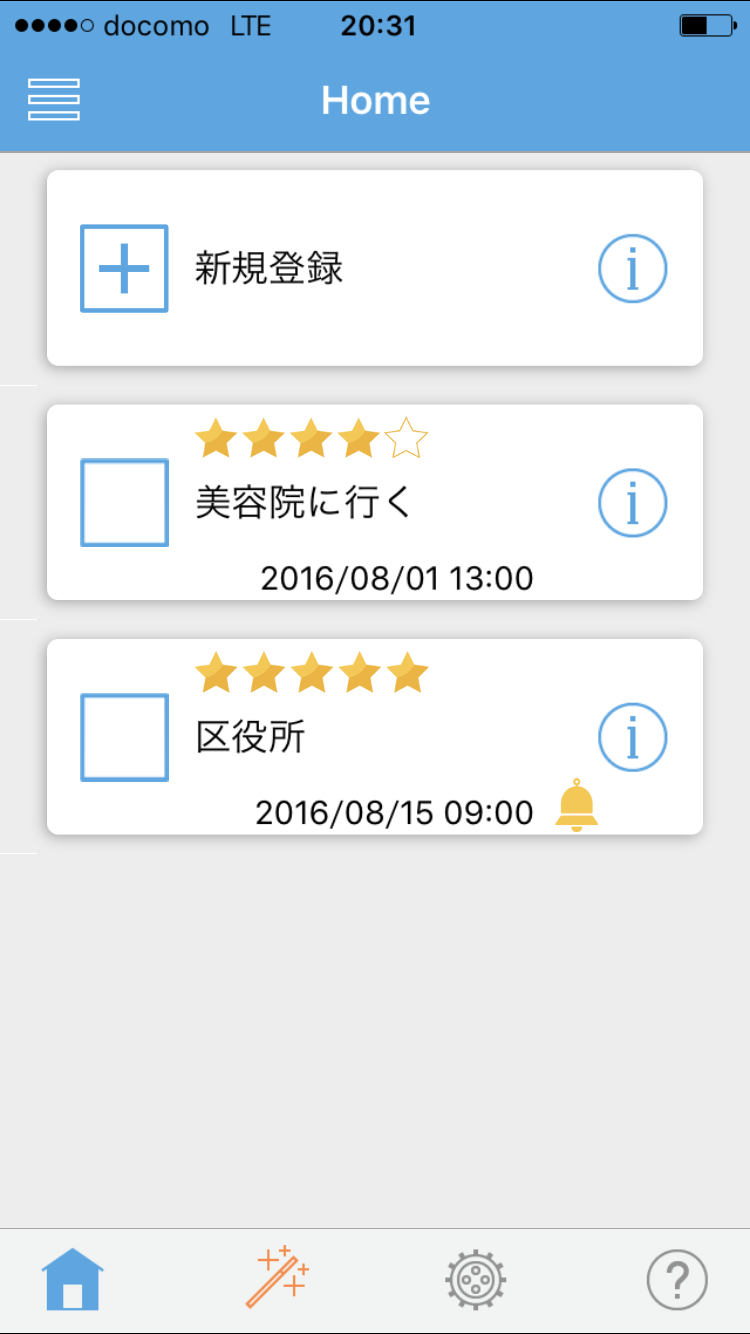Screen dimensions: 750x1334
Task: Open the magic wand tab
Action: [276, 1277]
